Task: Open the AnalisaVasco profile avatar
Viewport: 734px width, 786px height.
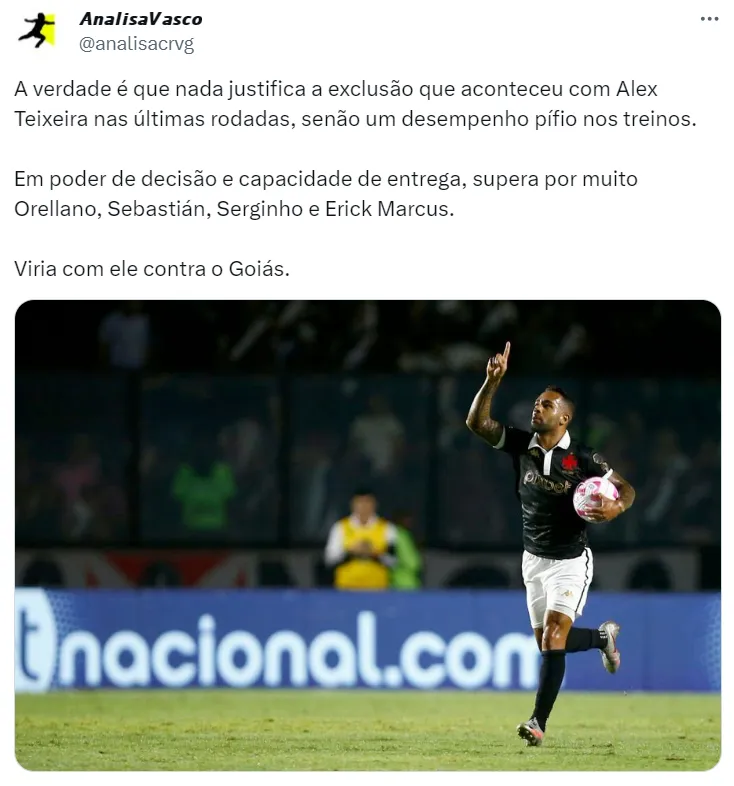Action: pos(37,31)
